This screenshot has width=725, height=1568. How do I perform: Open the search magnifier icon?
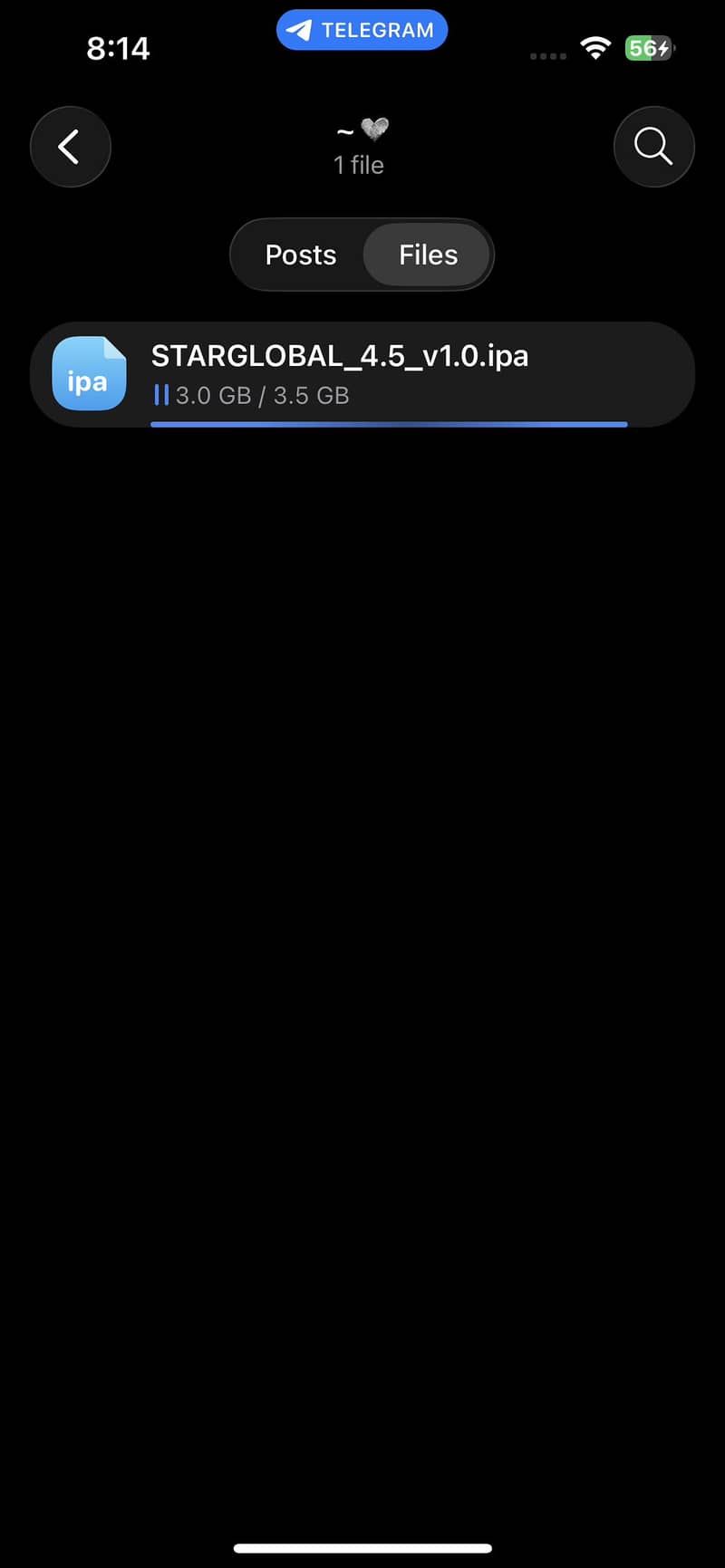653,147
